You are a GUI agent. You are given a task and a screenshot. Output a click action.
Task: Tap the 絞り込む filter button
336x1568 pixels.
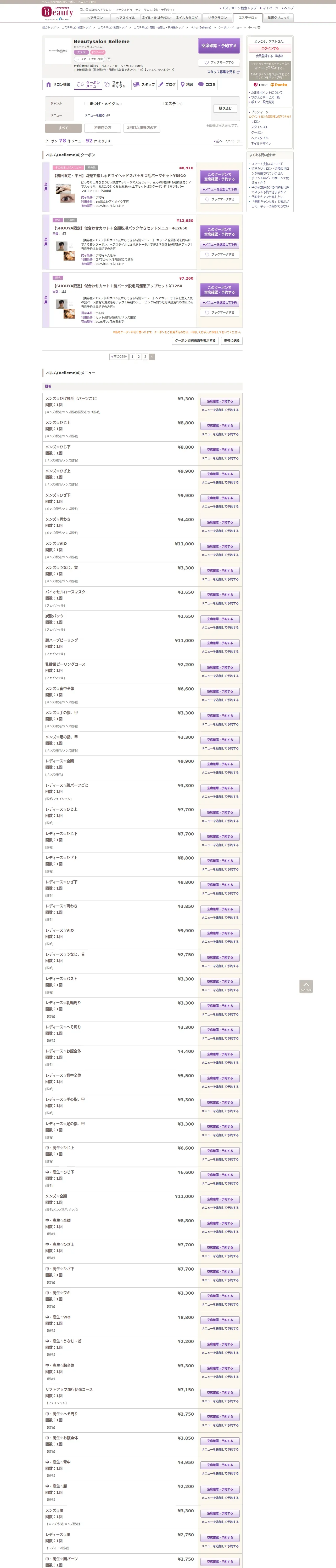225,108
